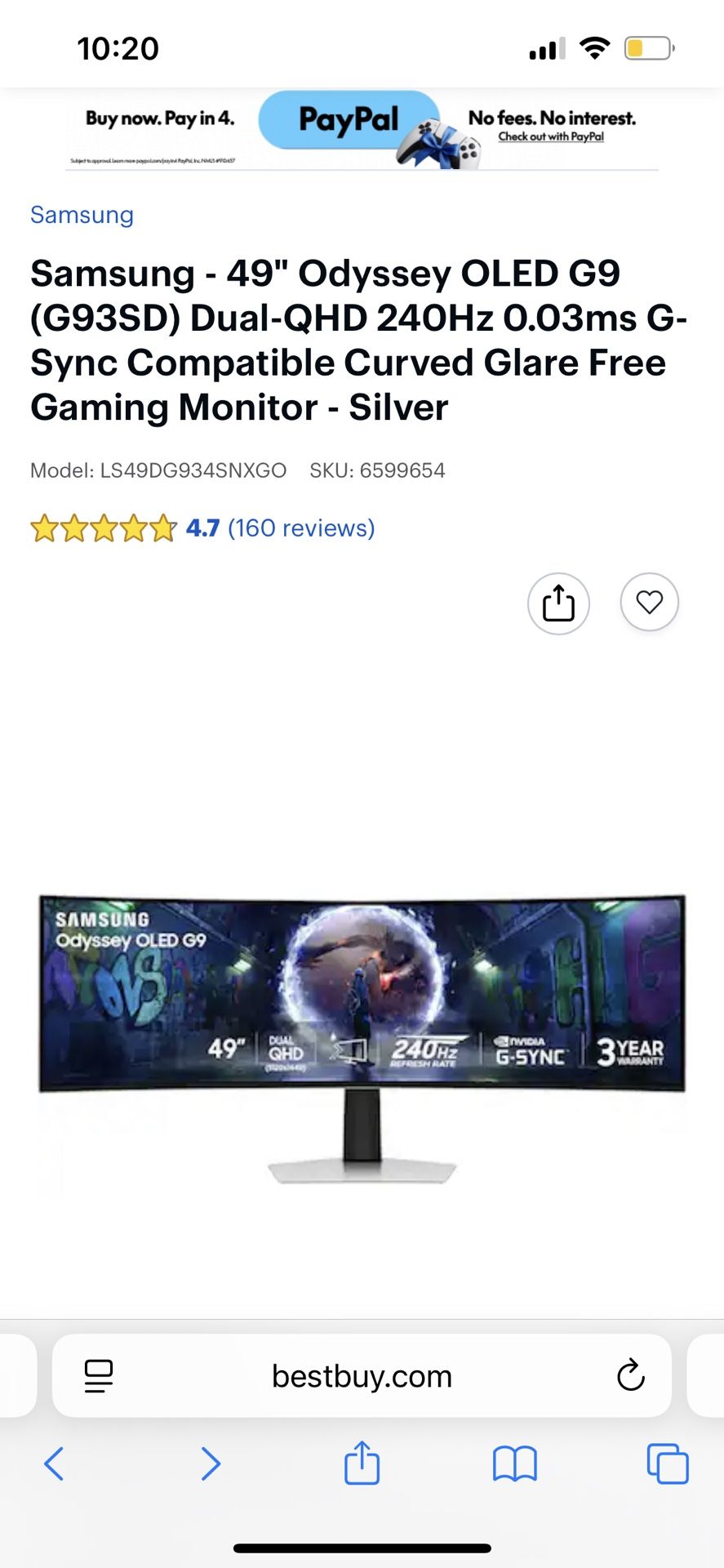Open the 160 reviews link
This screenshot has height=1568, width=724.
click(301, 528)
